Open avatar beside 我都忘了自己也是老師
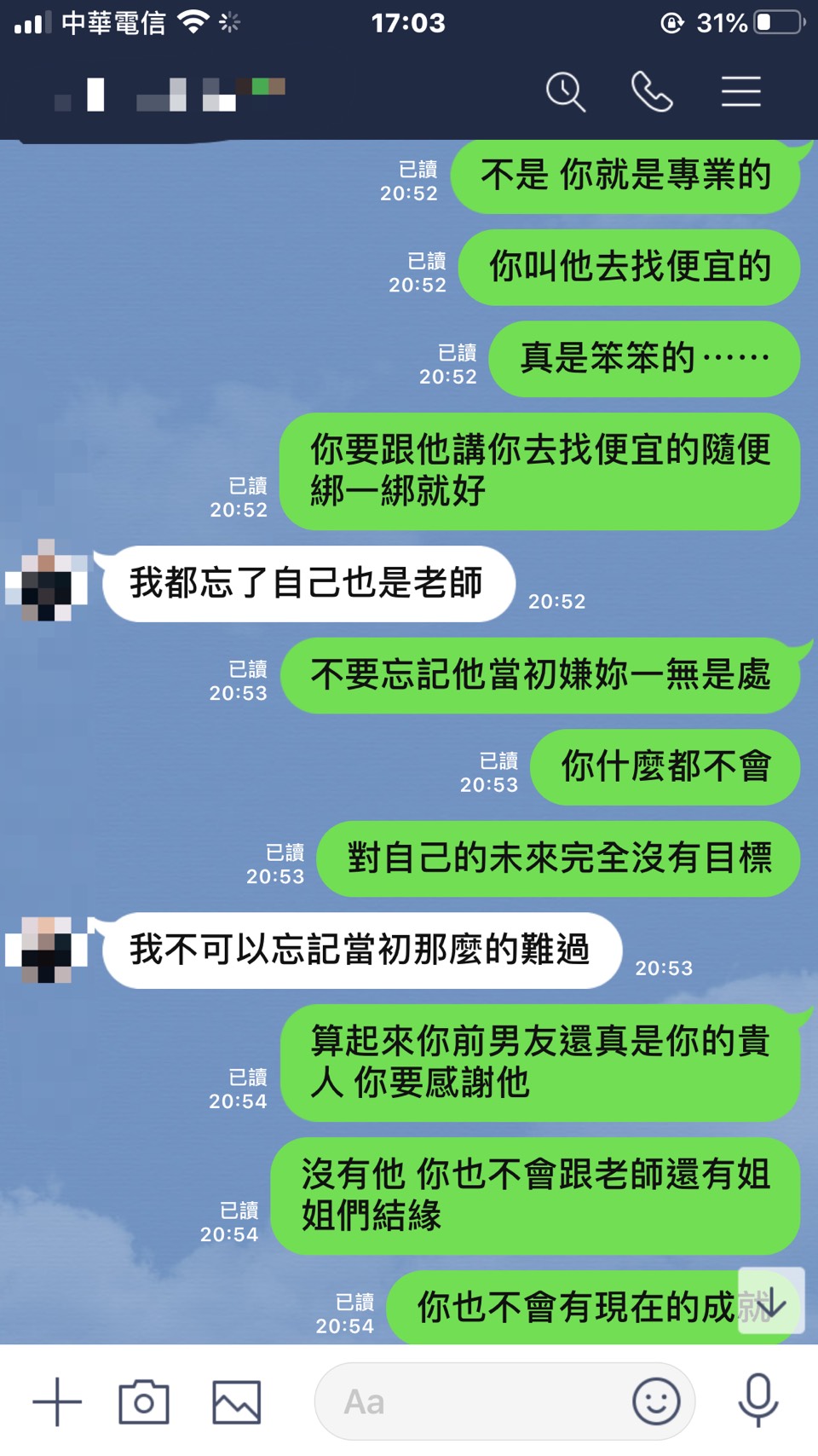The width and height of the screenshot is (818, 1456). tap(46, 580)
